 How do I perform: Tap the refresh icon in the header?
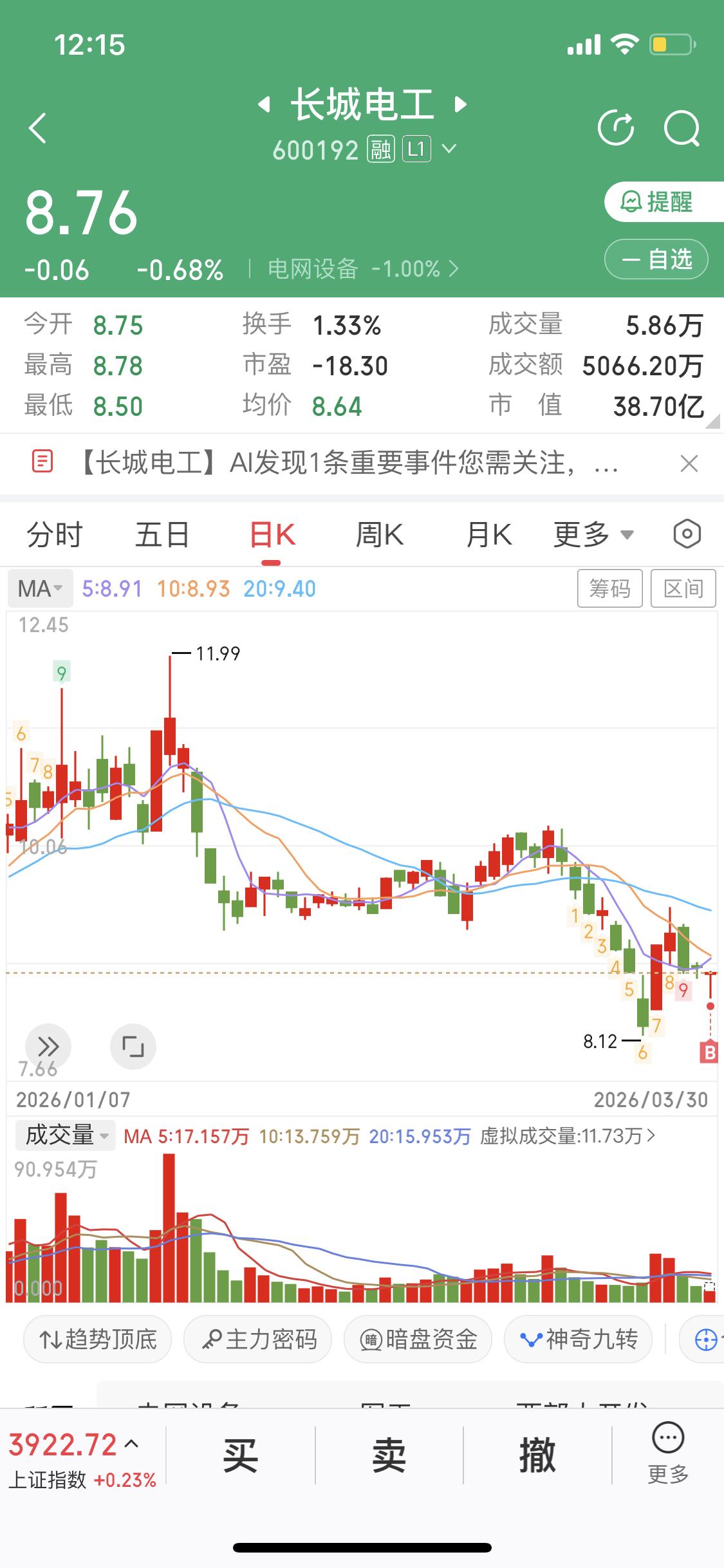tap(617, 127)
